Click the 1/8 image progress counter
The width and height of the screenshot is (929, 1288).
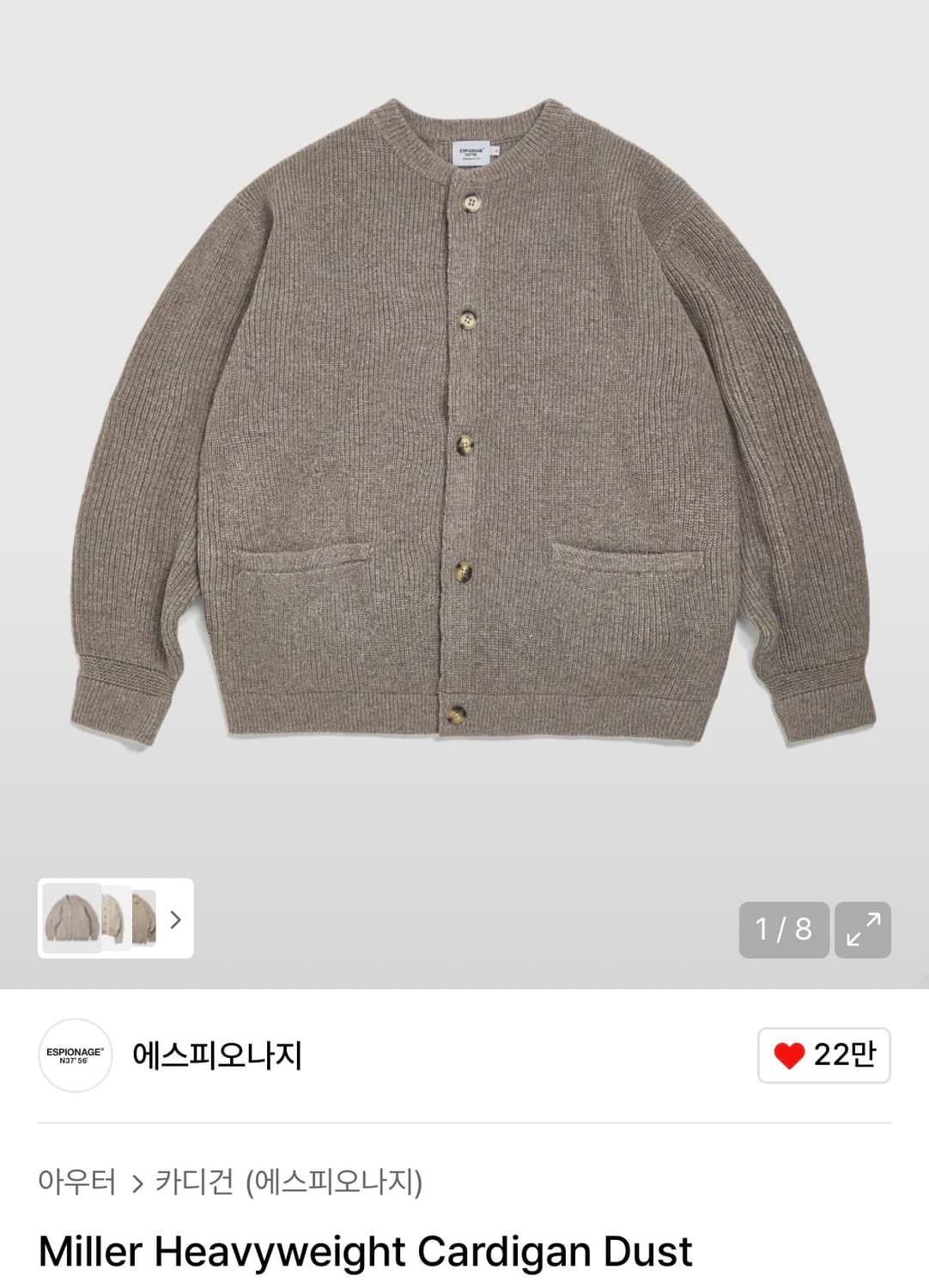click(x=783, y=929)
